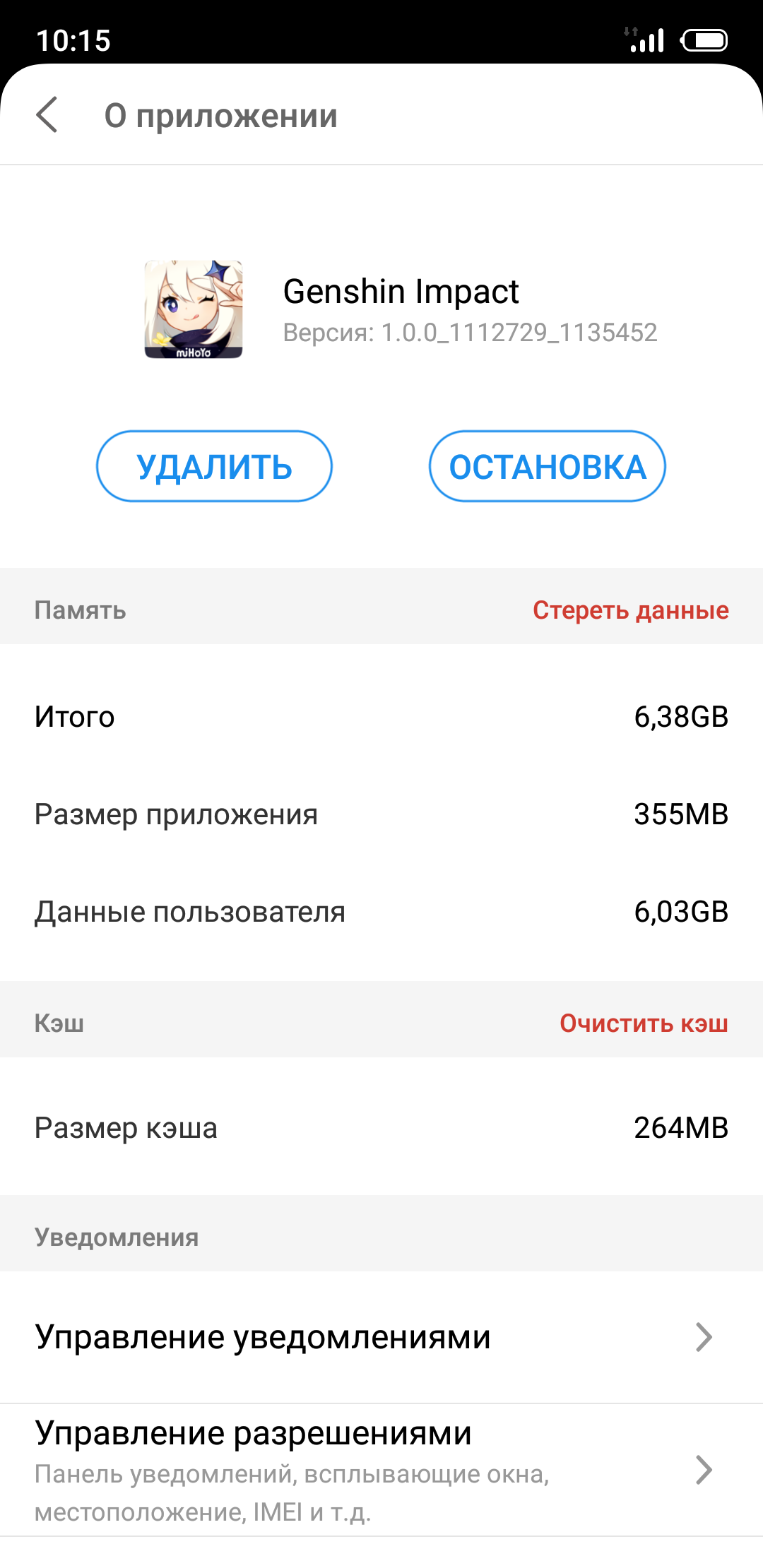Clear cache via Очистить кэш
763x1568 pixels.
[644, 1023]
